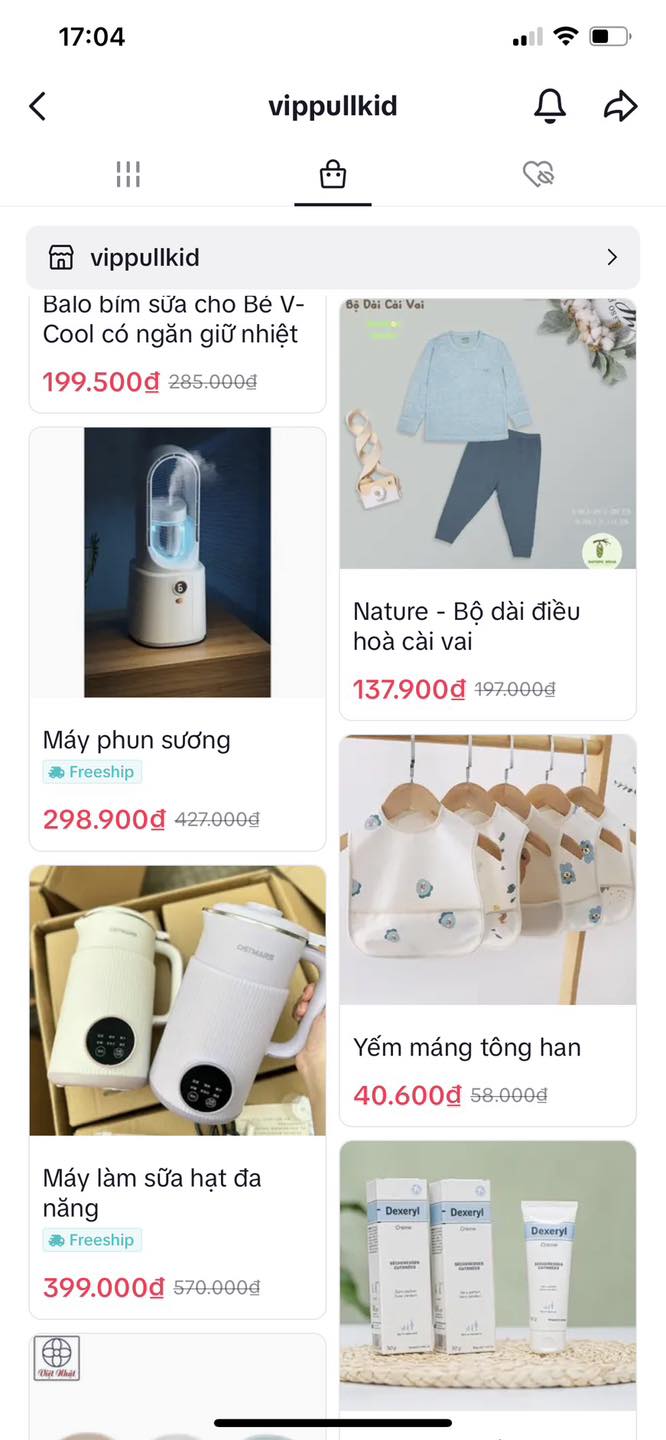This screenshot has width=666, height=1440.
Task: Open Máy làm sữa hạt đa năng
Action: point(177,1090)
